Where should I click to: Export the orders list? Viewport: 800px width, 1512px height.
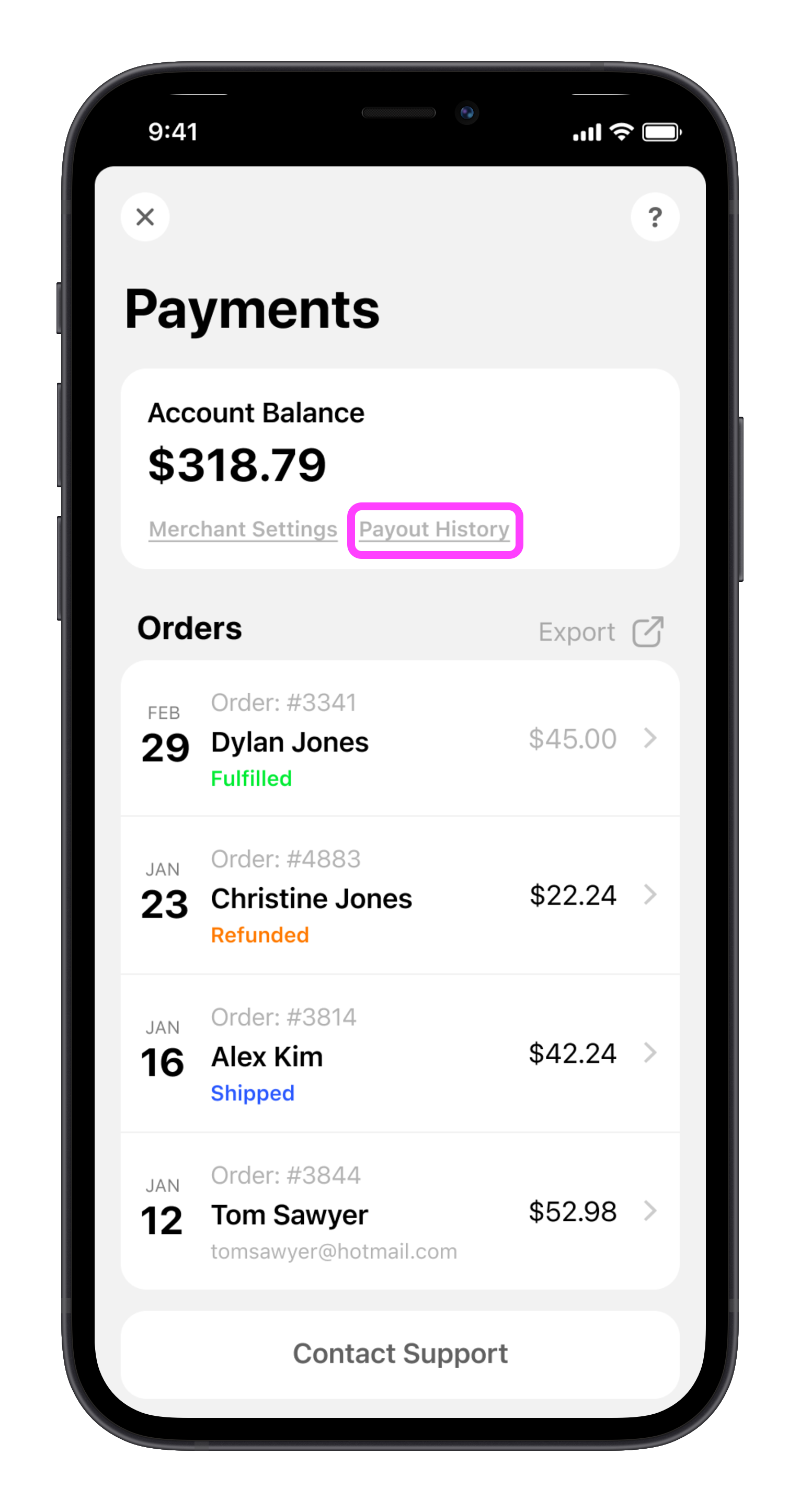click(600, 632)
